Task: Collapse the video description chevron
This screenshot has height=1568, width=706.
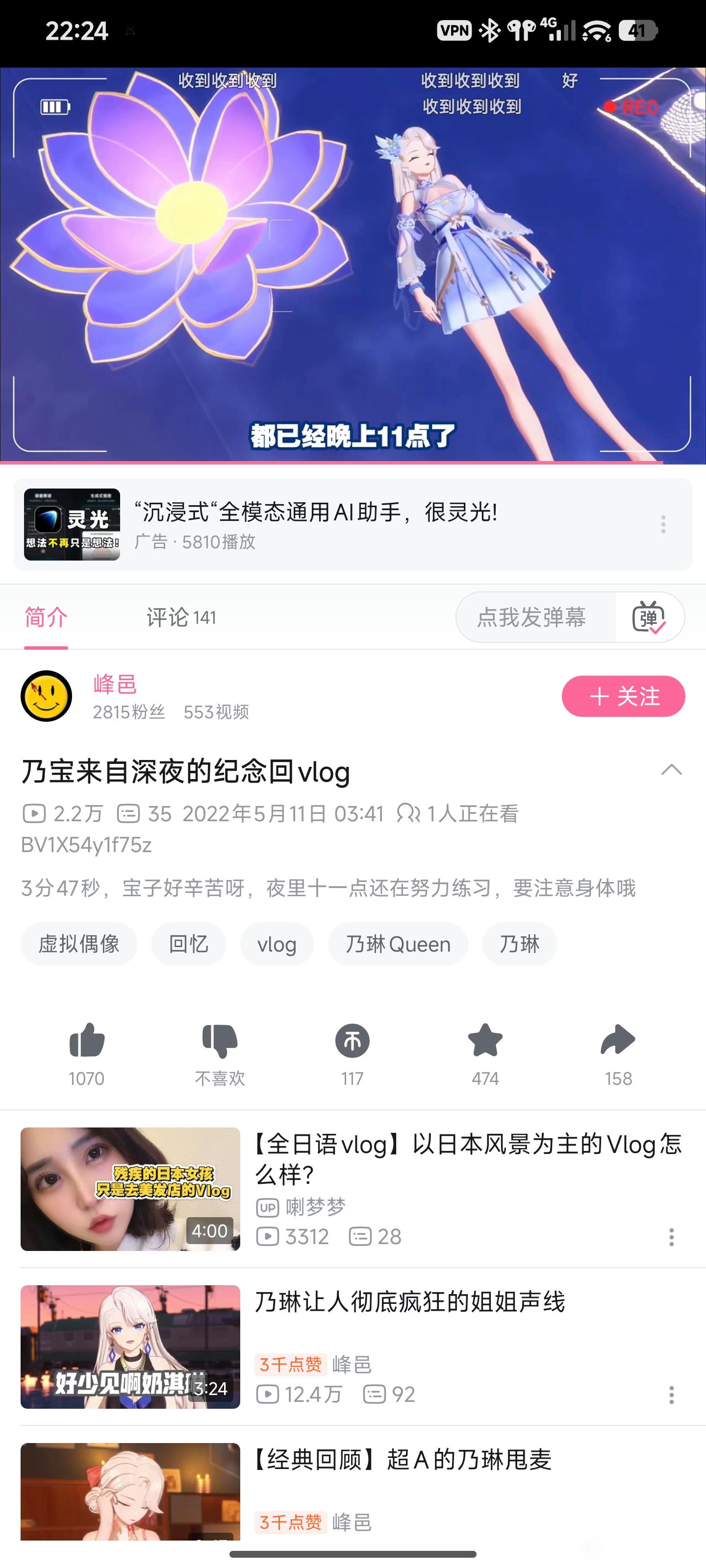Action: [x=671, y=770]
